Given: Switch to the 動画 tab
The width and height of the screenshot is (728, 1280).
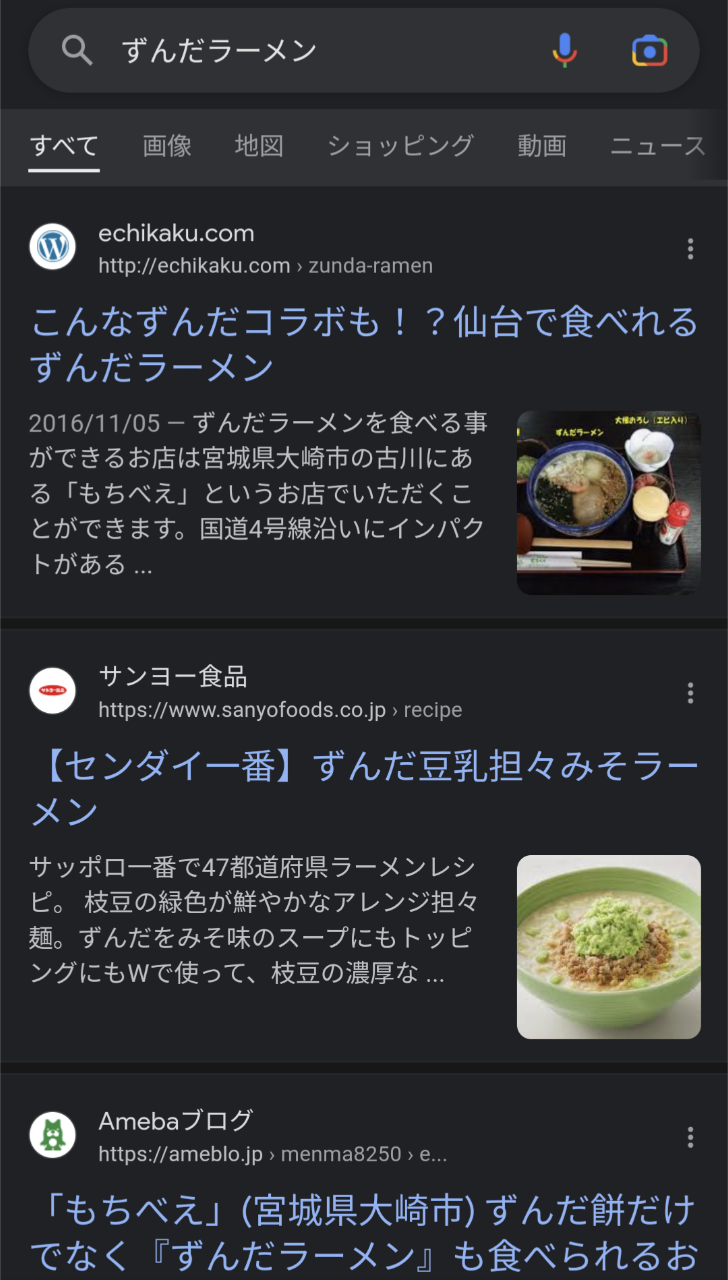Looking at the screenshot, I should (542, 146).
